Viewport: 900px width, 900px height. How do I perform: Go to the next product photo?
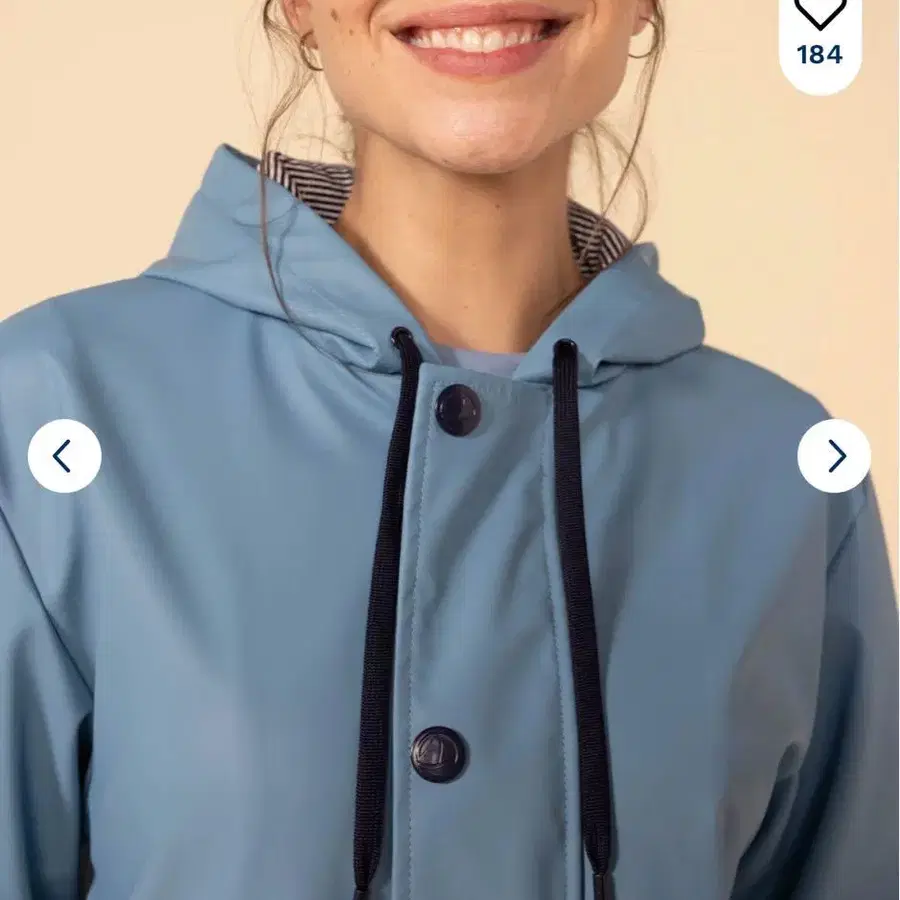834,456
